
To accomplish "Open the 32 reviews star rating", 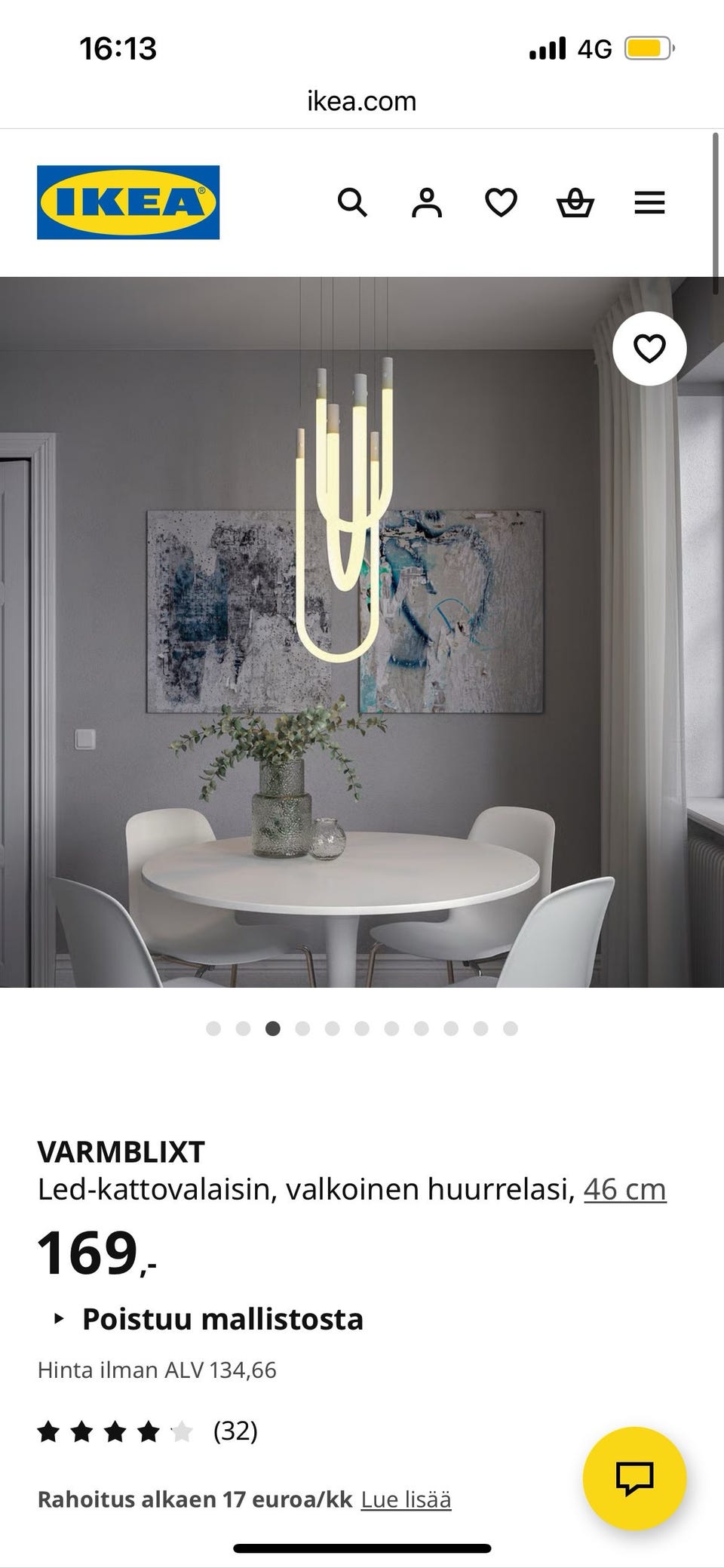I will 148,1431.
